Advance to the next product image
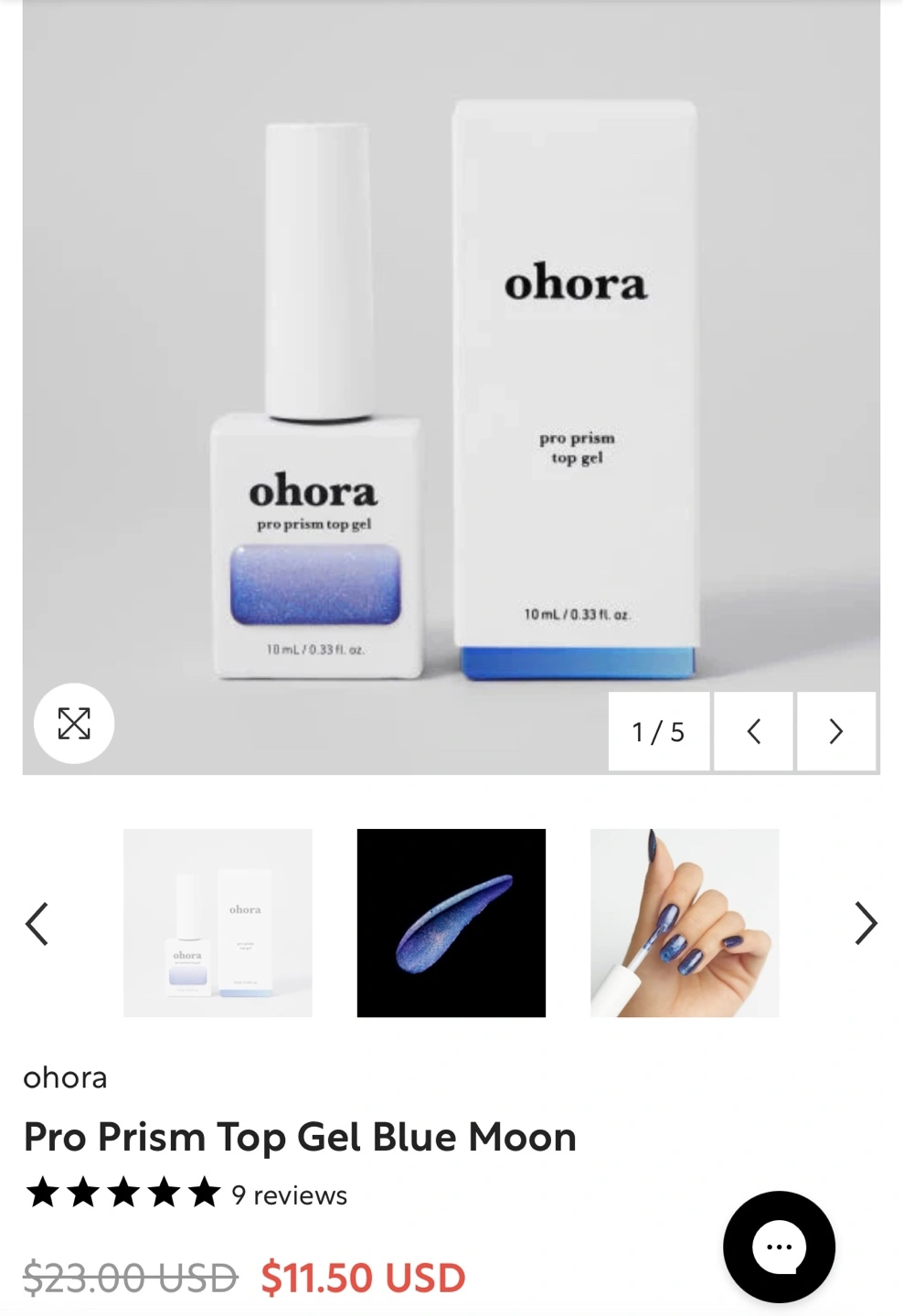903x1316 pixels. [835, 731]
